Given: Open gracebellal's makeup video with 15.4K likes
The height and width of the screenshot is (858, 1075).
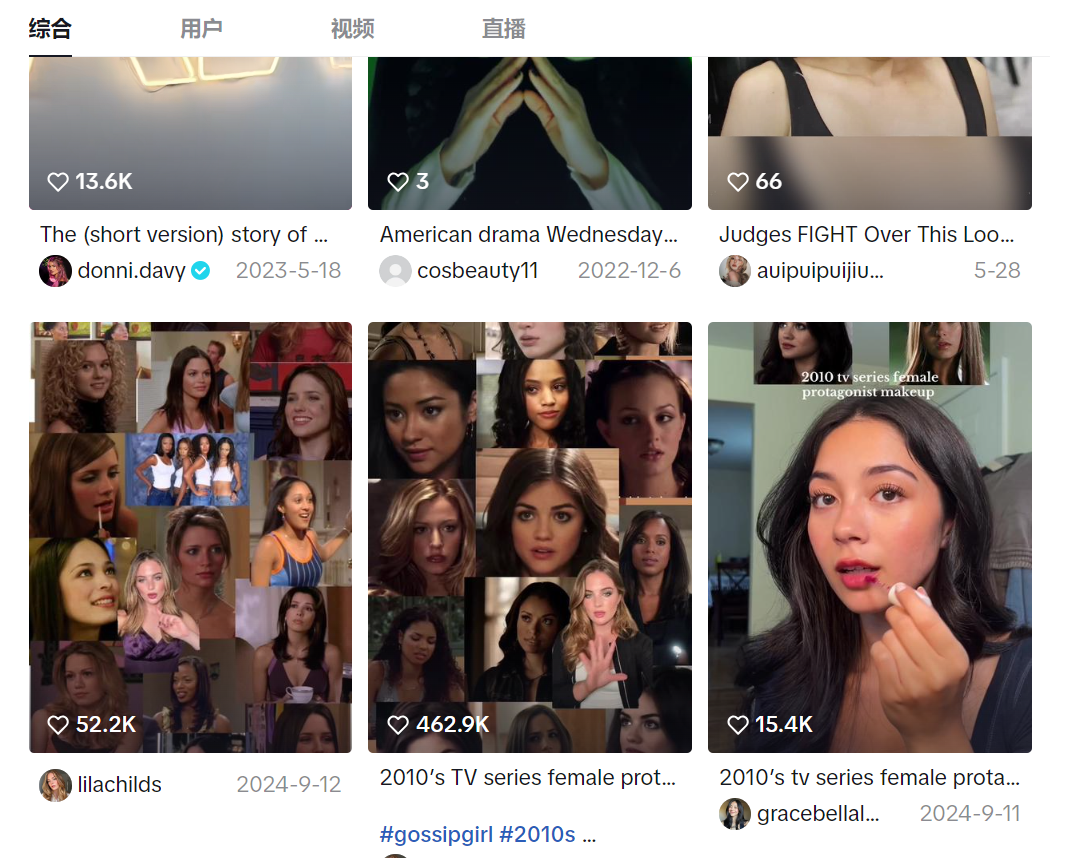Looking at the screenshot, I should [869, 536].
